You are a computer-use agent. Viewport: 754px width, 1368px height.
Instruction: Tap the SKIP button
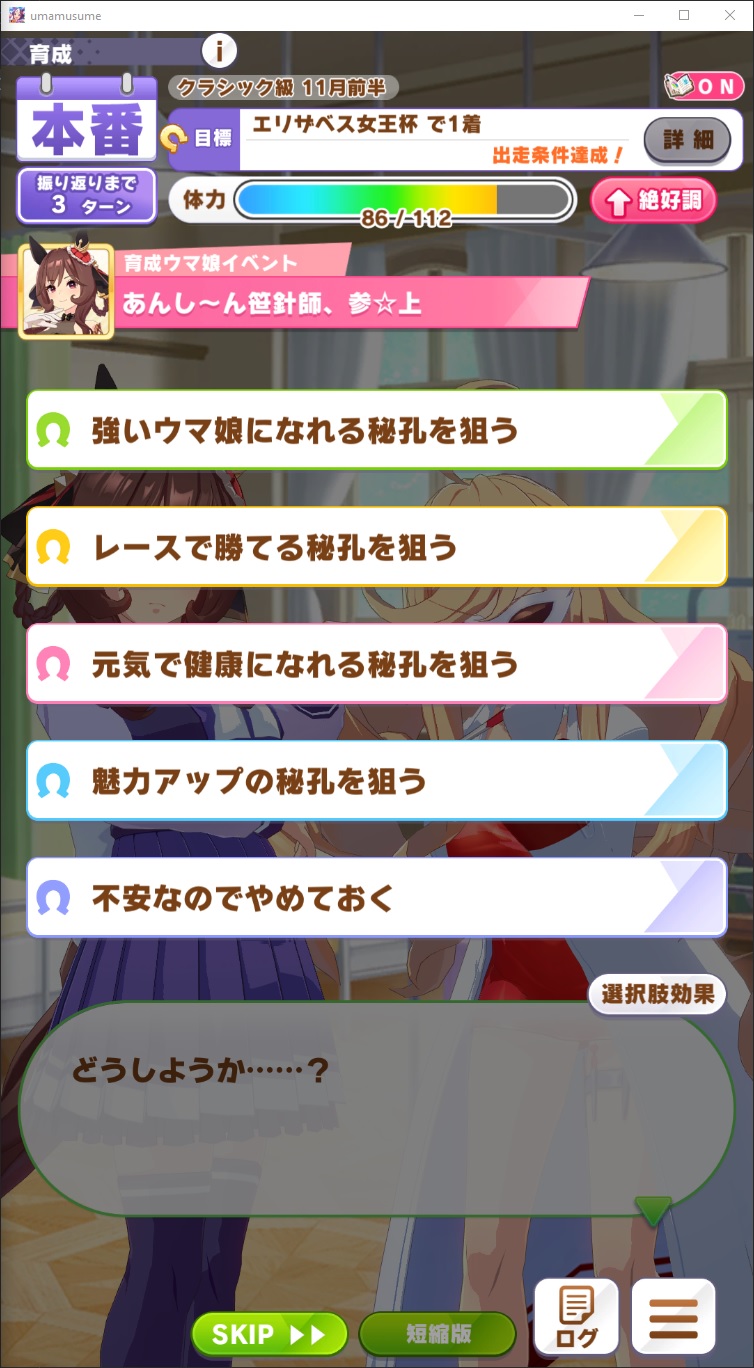click(269, 1334)
